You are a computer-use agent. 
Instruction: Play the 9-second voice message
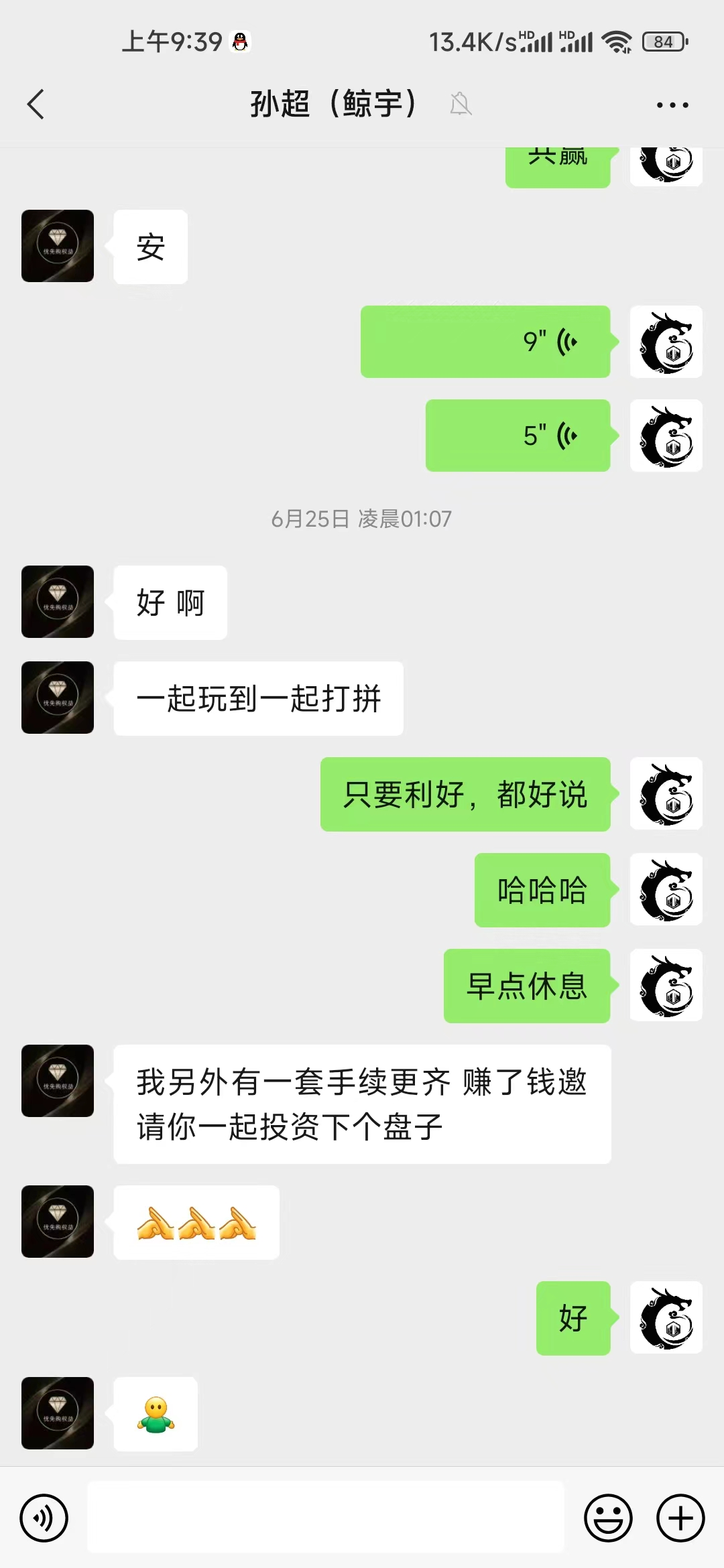(485, 342)
